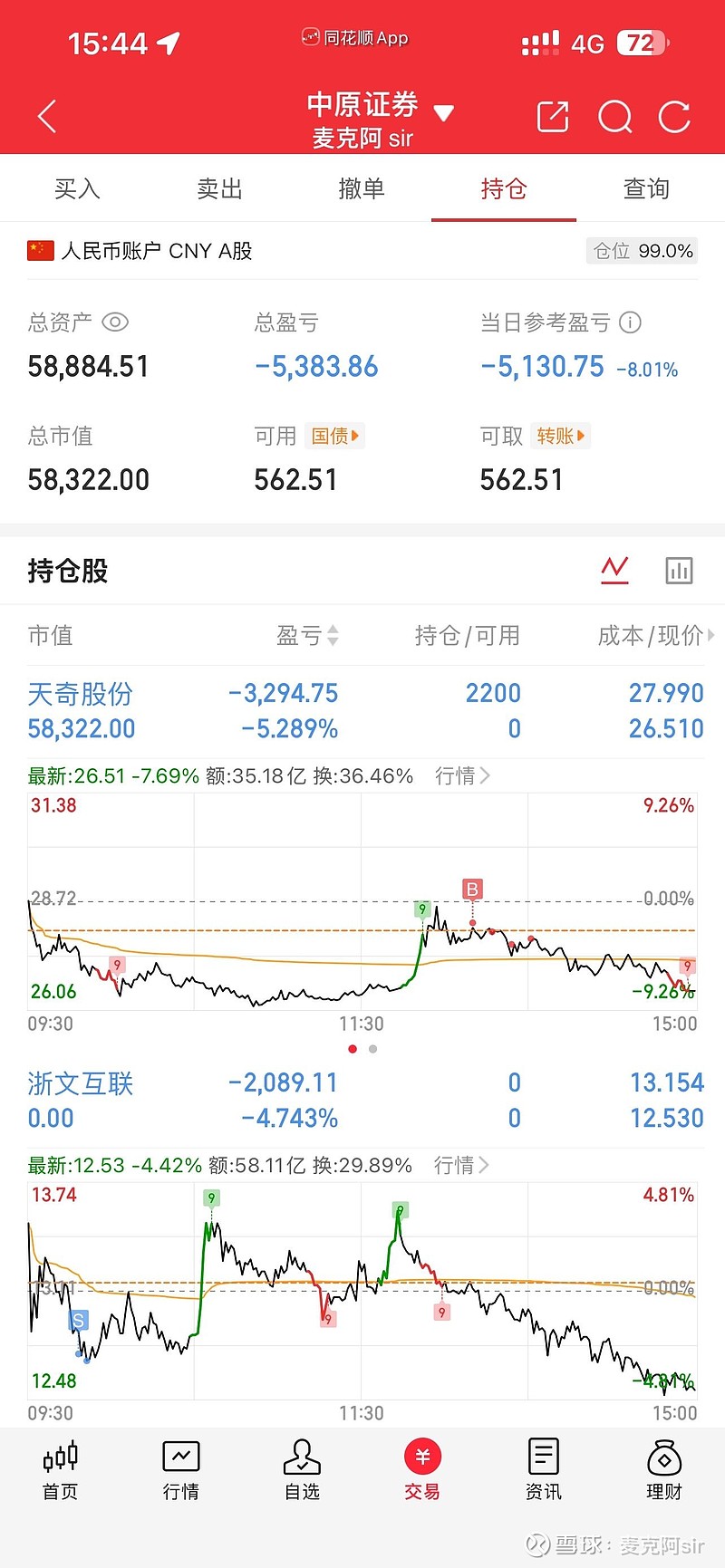
Task: Tap the 转账 transfer button
Action: click(560, 436)
